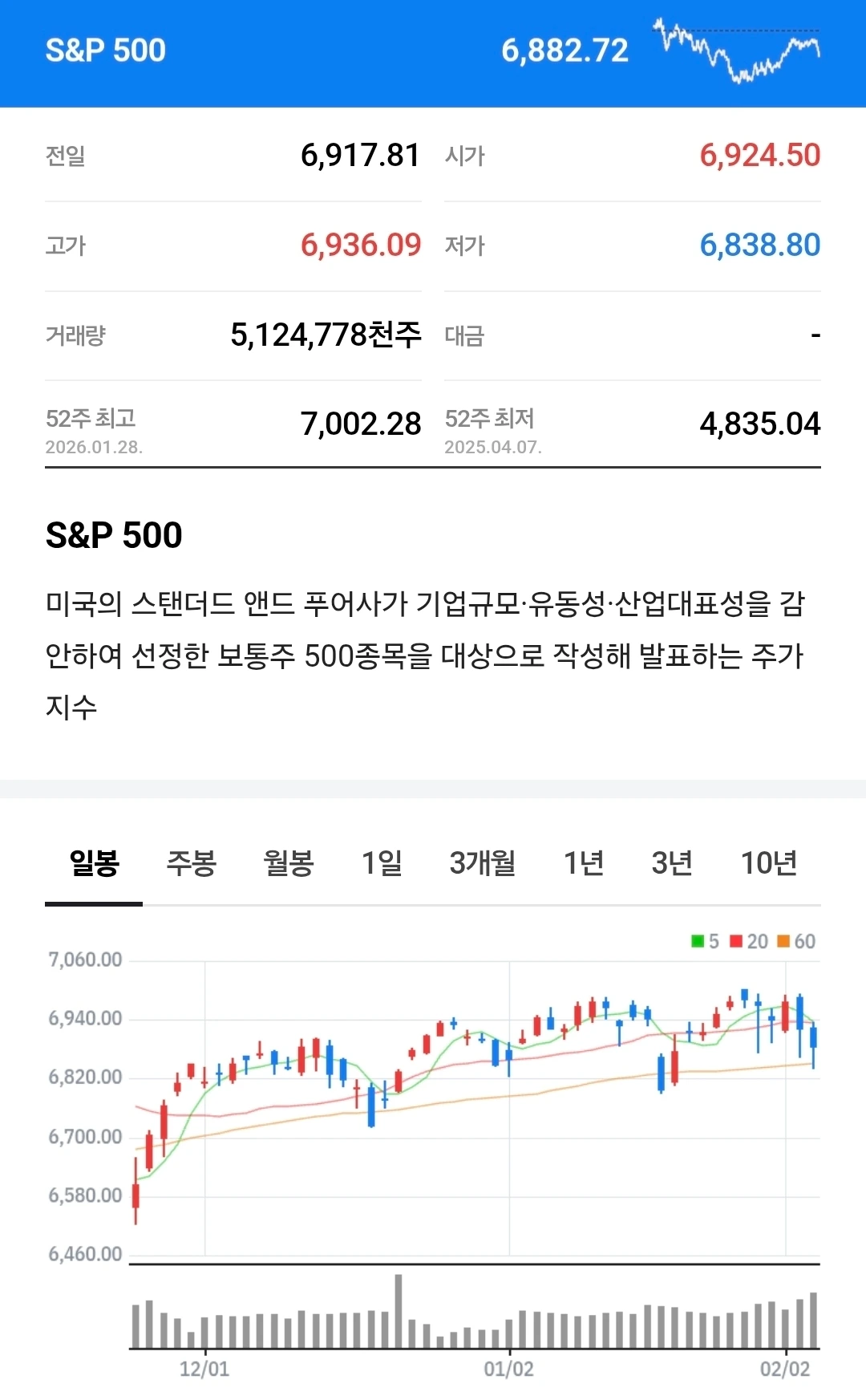Switch to the 3년 three-year chart

click(x=672, y=863)
